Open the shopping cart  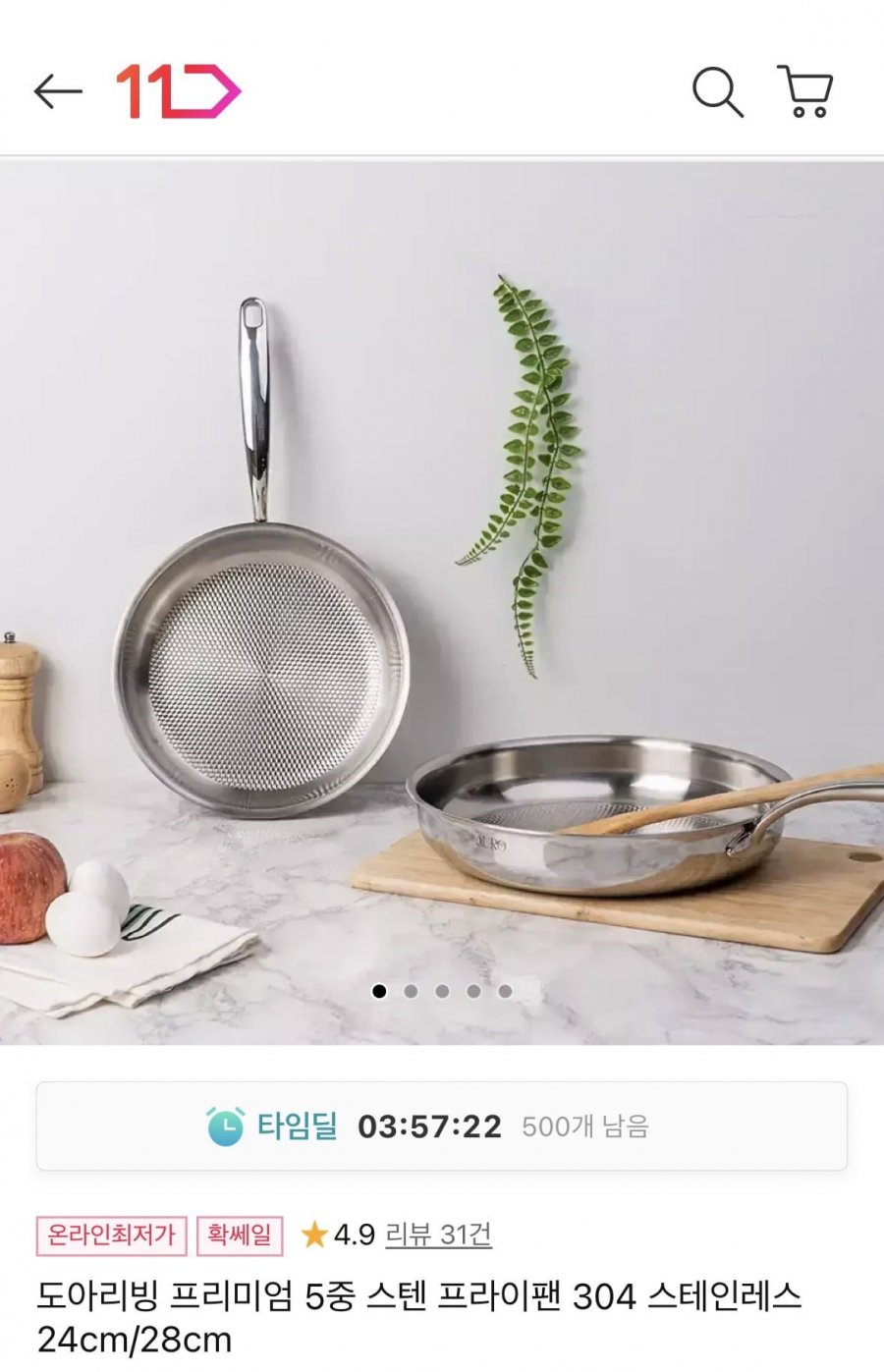click(x=805, y=92)
